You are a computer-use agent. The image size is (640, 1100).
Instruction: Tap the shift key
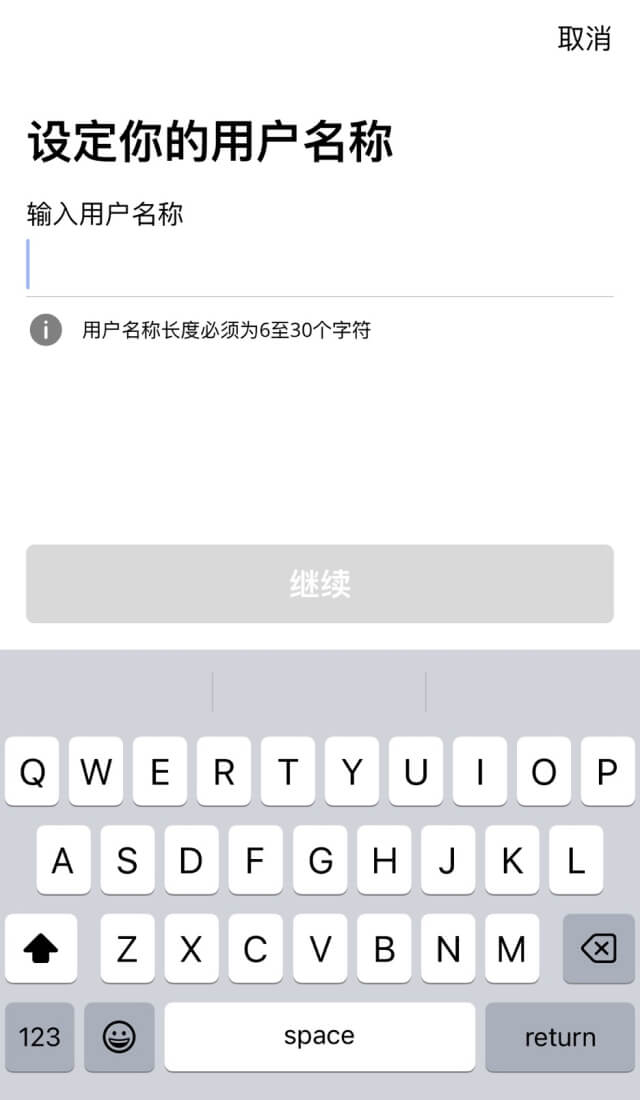coord(41,948)
